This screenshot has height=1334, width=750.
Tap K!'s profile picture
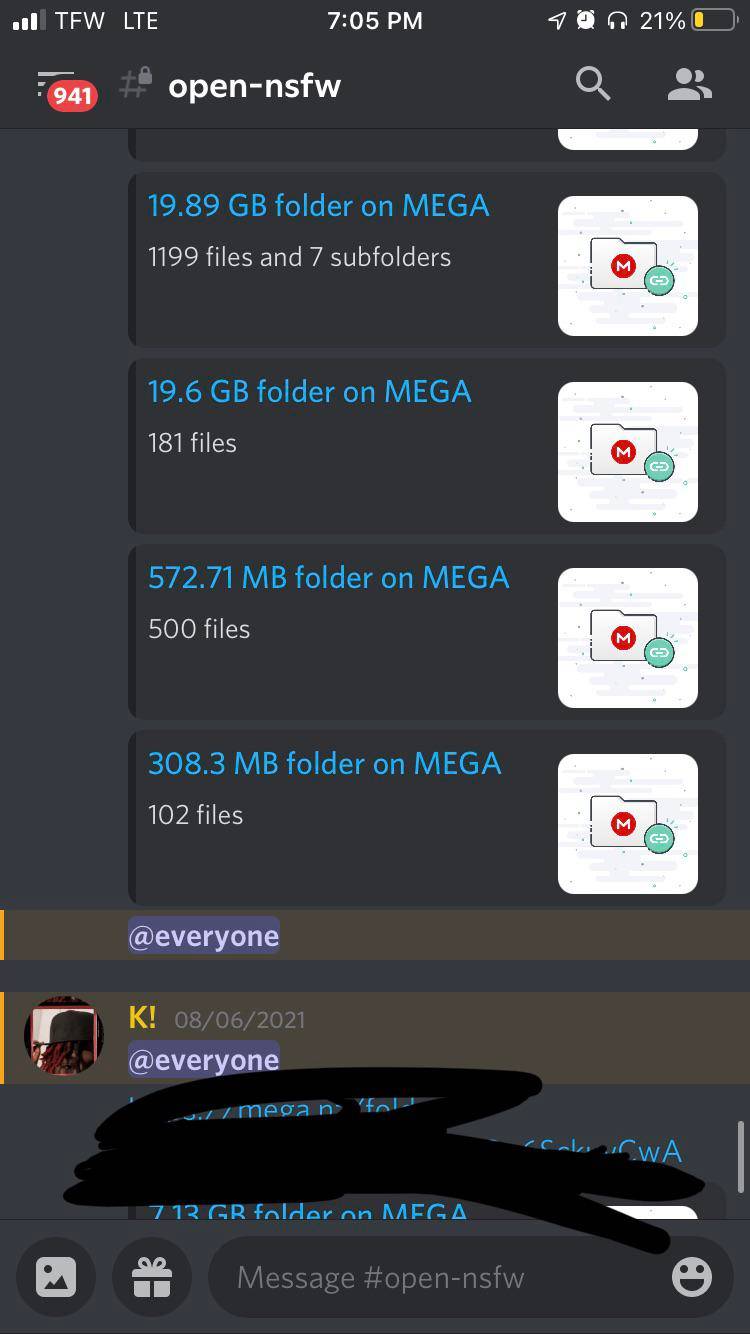pyautogui.click(x=63, y=1037)
